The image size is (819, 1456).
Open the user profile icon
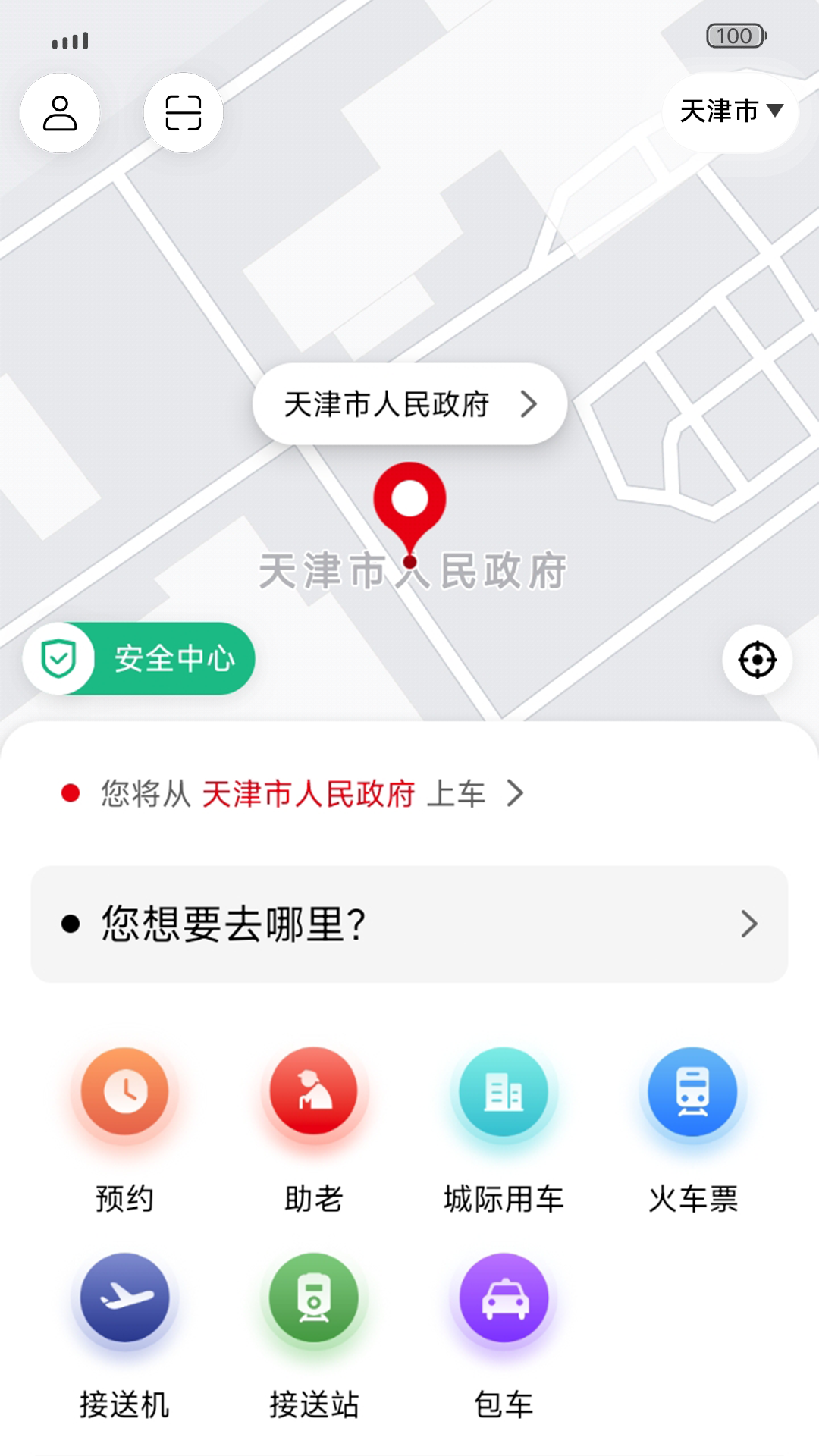point(60,112)
